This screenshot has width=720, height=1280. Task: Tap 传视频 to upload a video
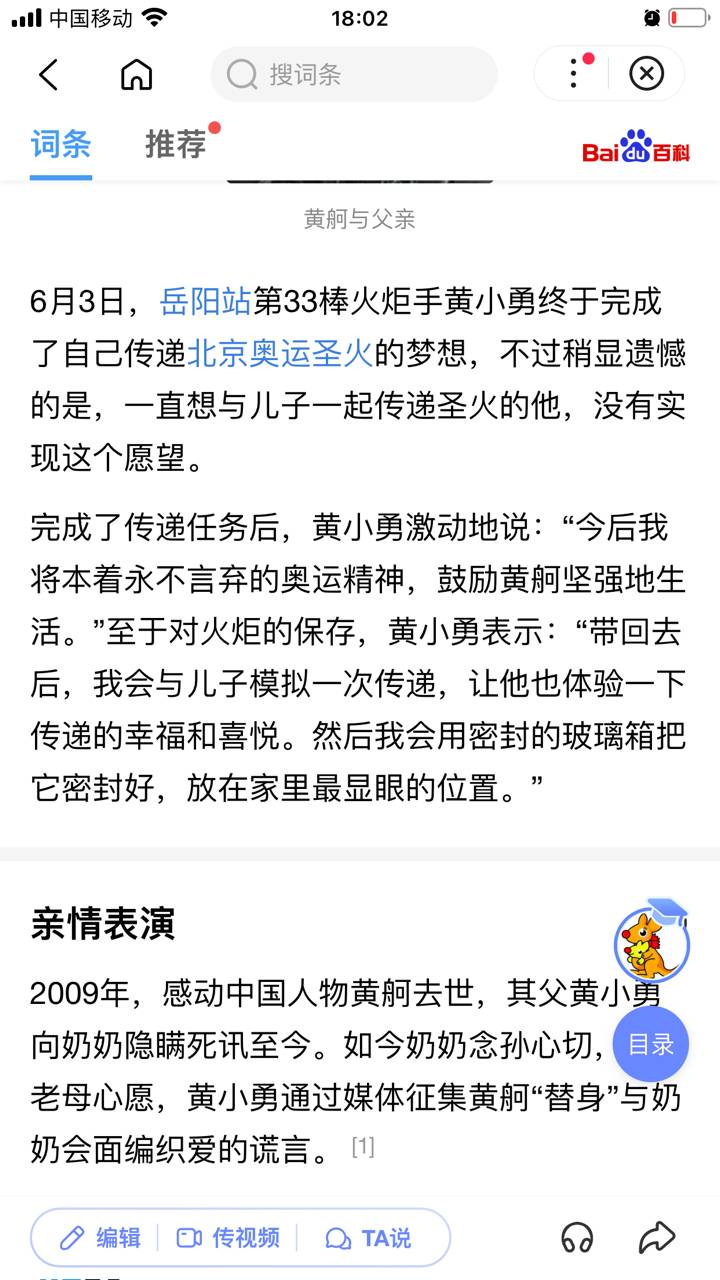pyautogui.click(x=228, y=1238)
